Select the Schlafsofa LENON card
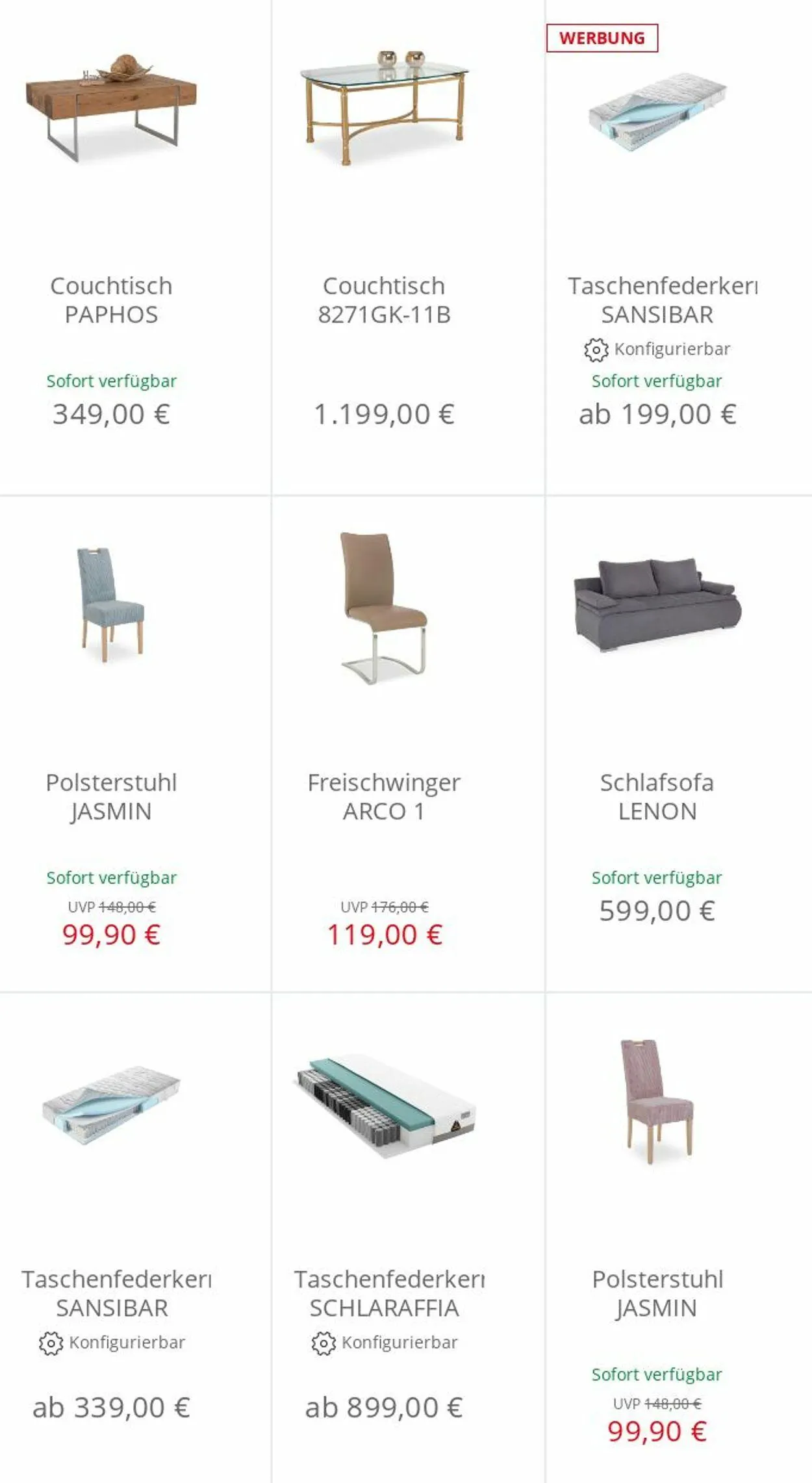 point(679,744)
